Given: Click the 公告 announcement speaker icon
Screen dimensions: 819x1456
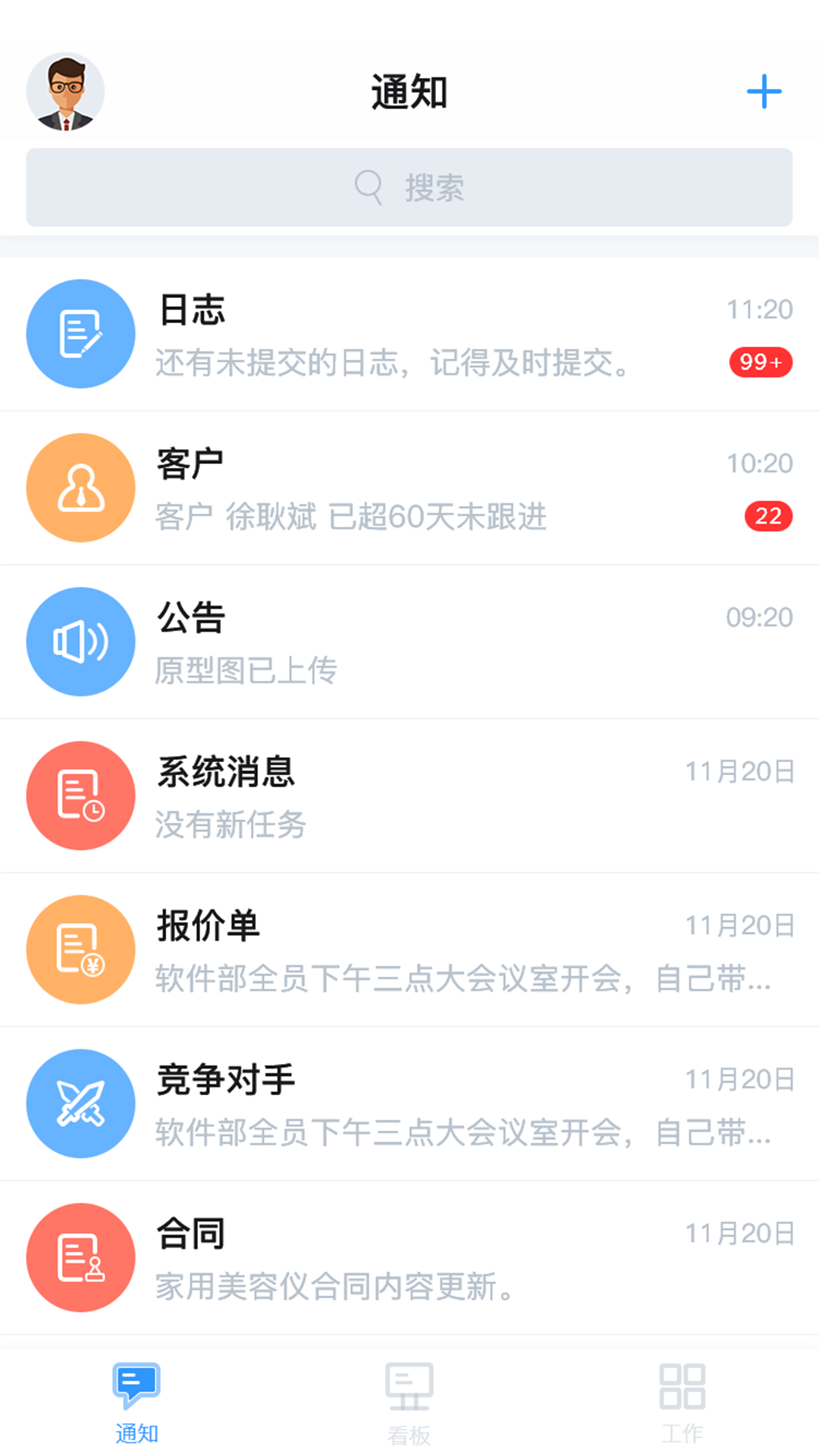Looking at the screenshot, I should pos(80,641).
